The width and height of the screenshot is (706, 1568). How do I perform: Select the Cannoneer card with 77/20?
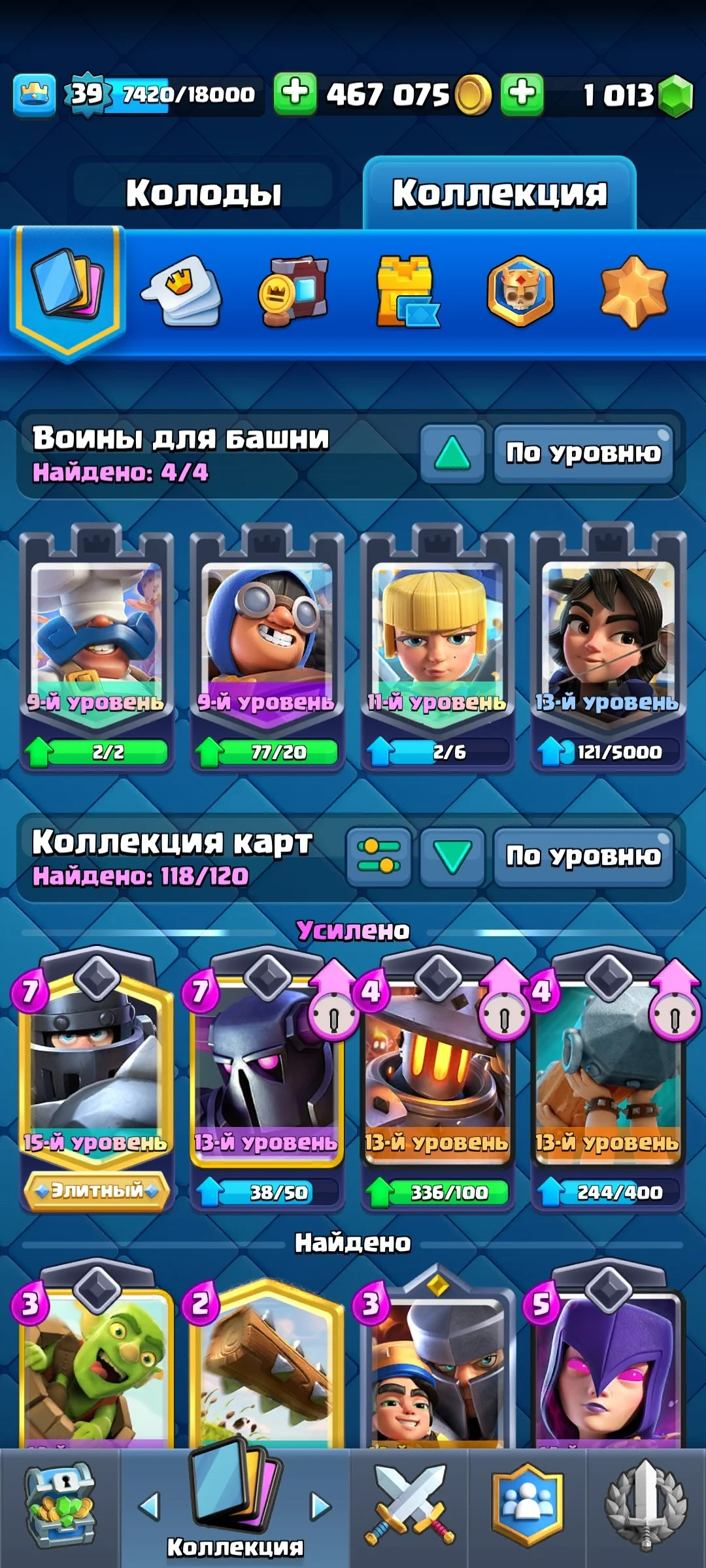[267, 647]
